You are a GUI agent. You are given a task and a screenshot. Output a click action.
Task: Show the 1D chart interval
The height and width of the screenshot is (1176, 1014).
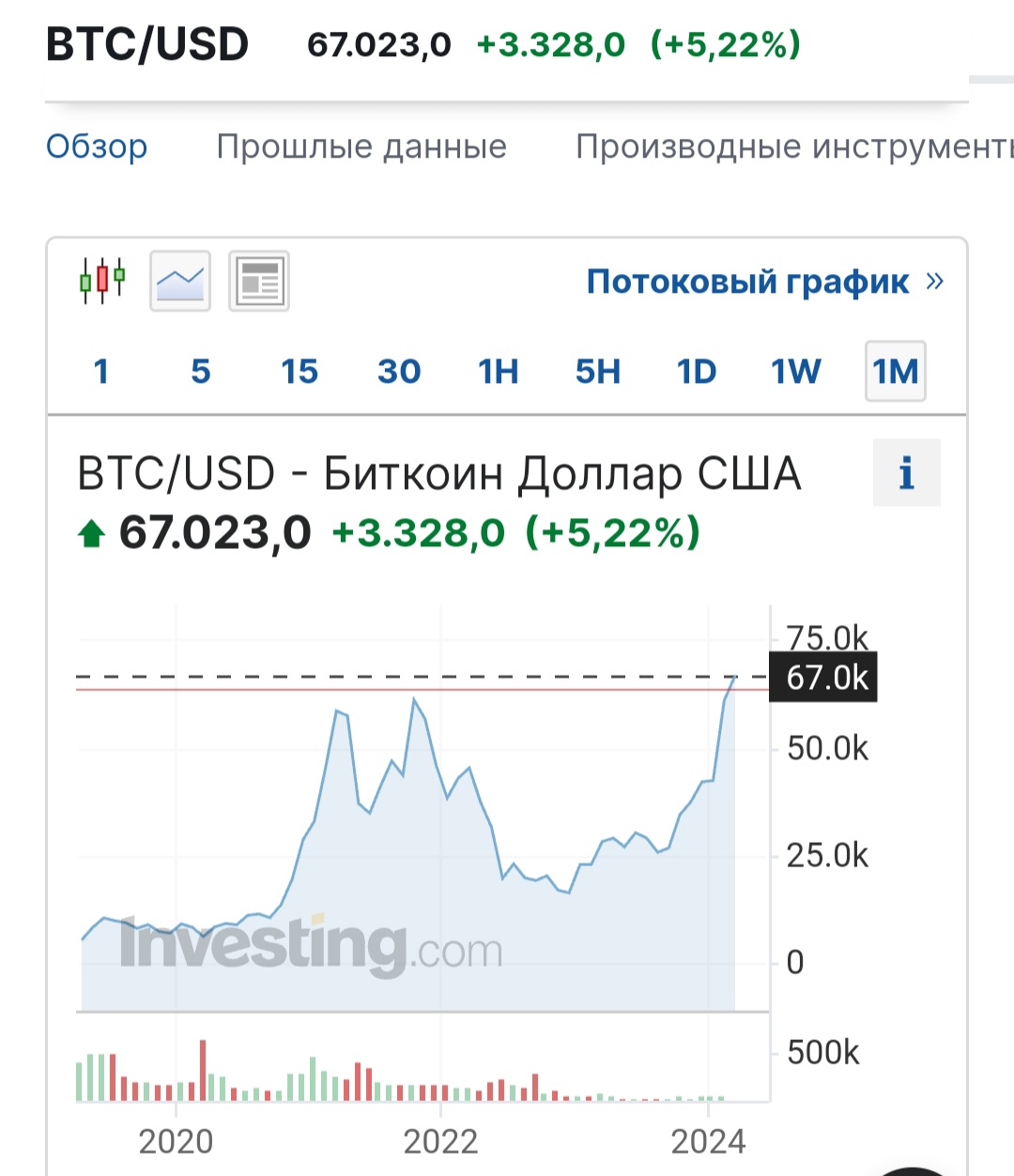click(697, 372)
